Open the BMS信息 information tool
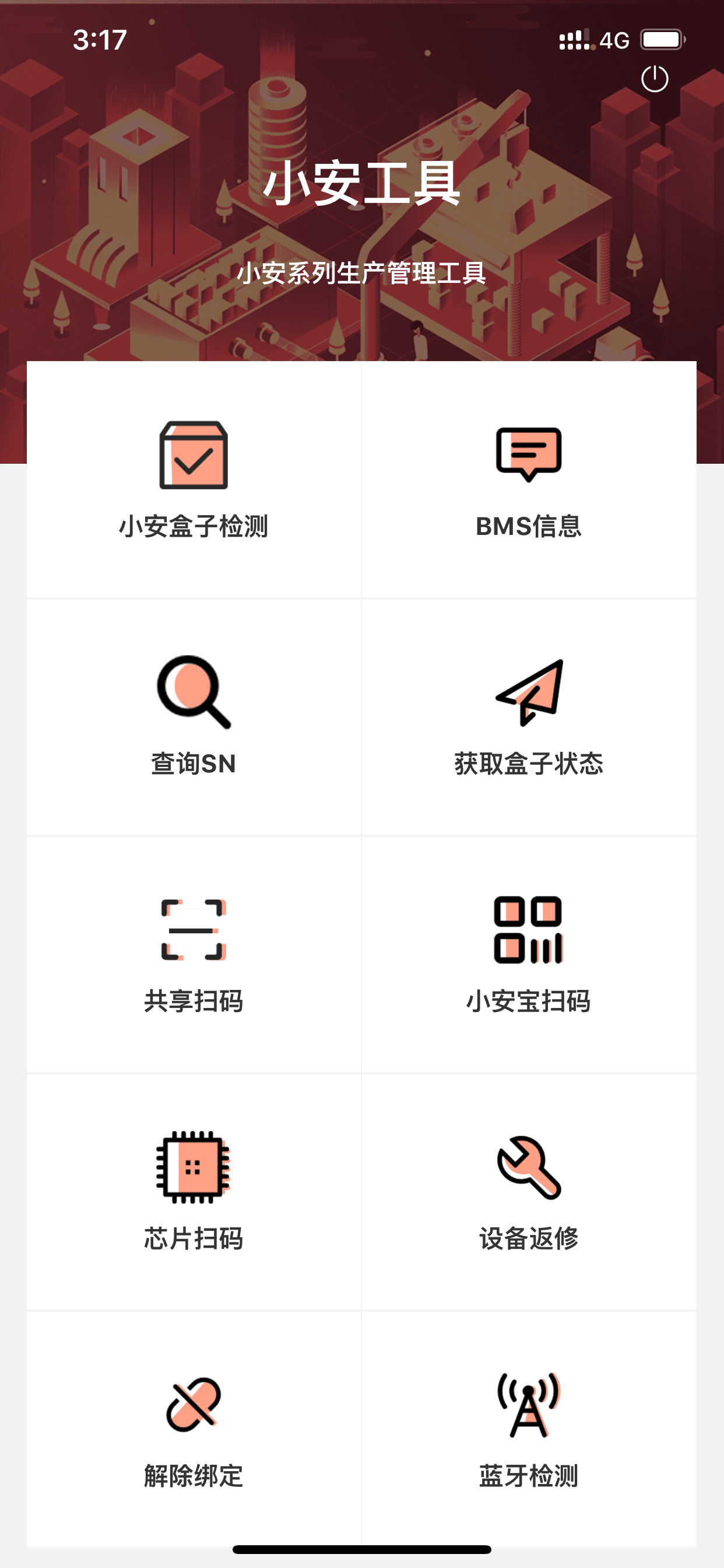The image size is (724, 1568). pos(528,481)
